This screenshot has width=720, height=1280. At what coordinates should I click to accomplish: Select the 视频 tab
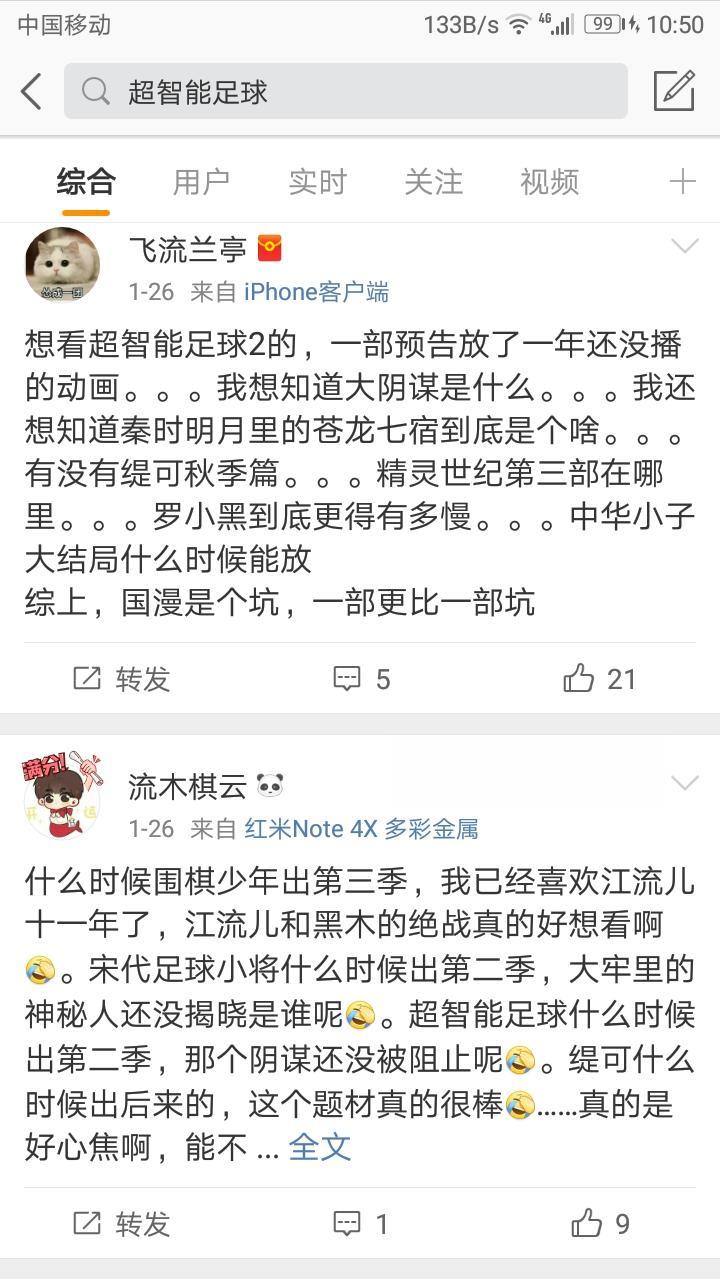click(549, 182)
